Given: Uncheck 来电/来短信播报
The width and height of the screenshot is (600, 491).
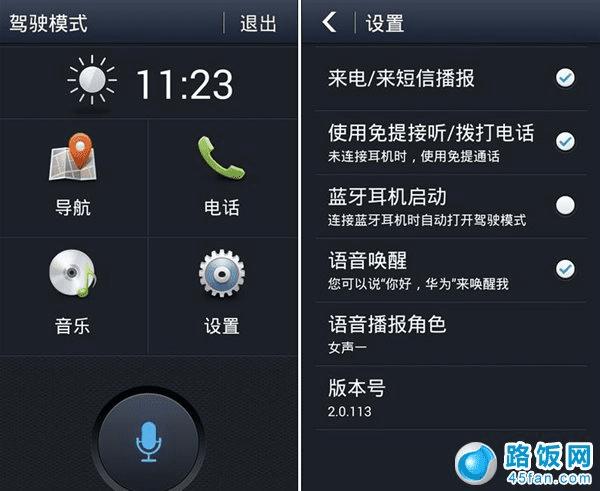Looking at the screenshot, I should [x=565, y=77].
